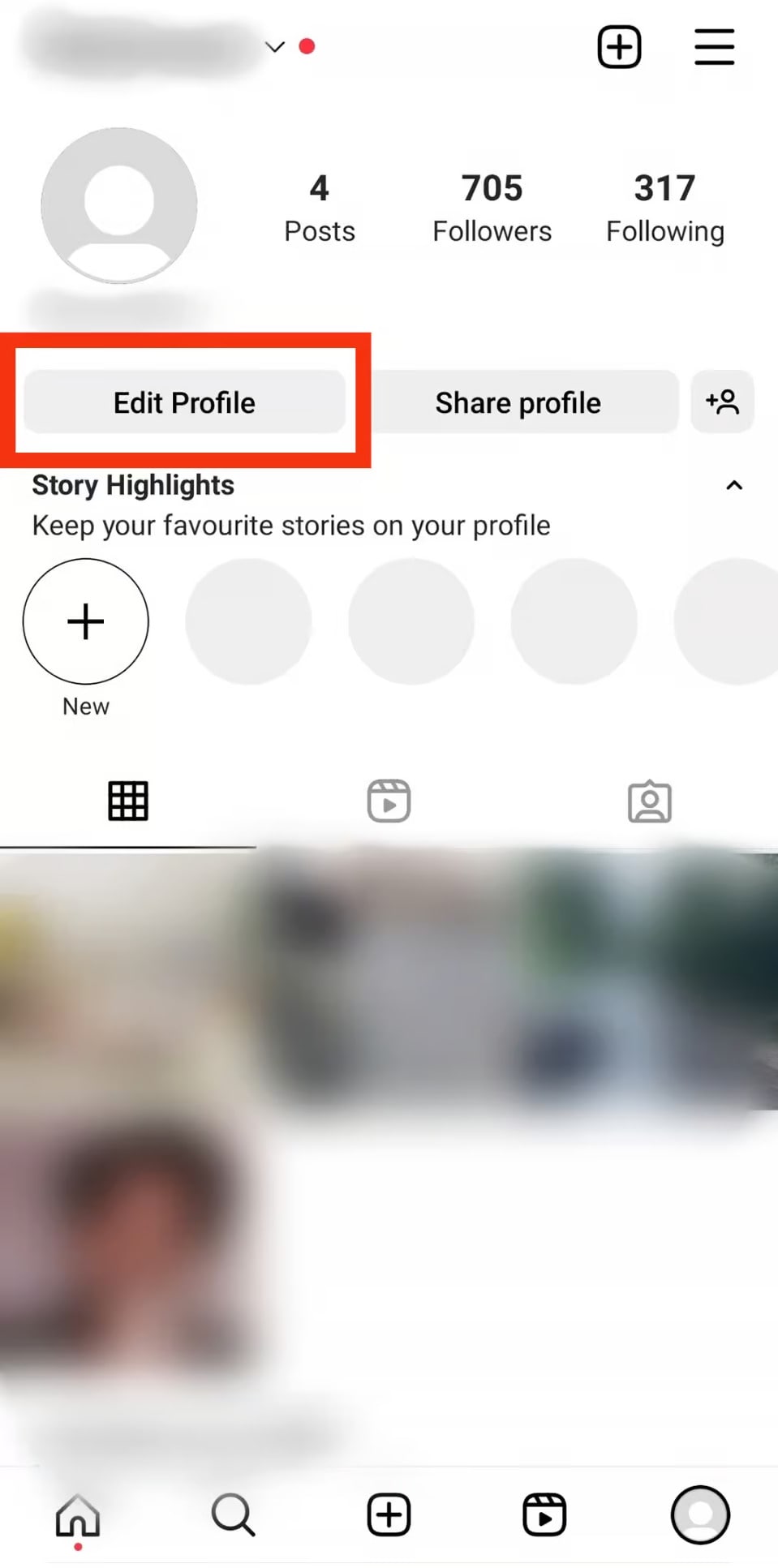Screen dimensions: 778x1568
Task: Switch to the posts grid tab
Action: pos(128,801)
